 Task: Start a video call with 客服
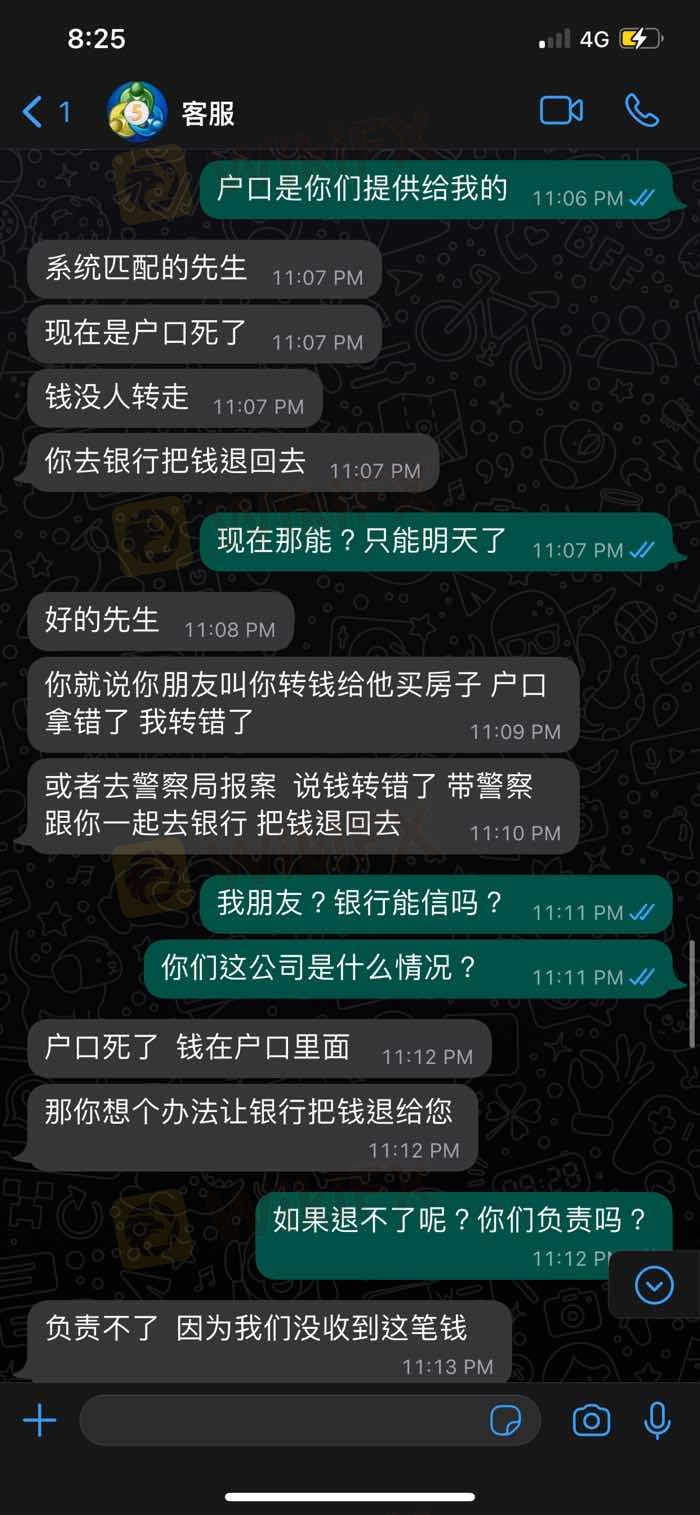[x=561, y=110]
